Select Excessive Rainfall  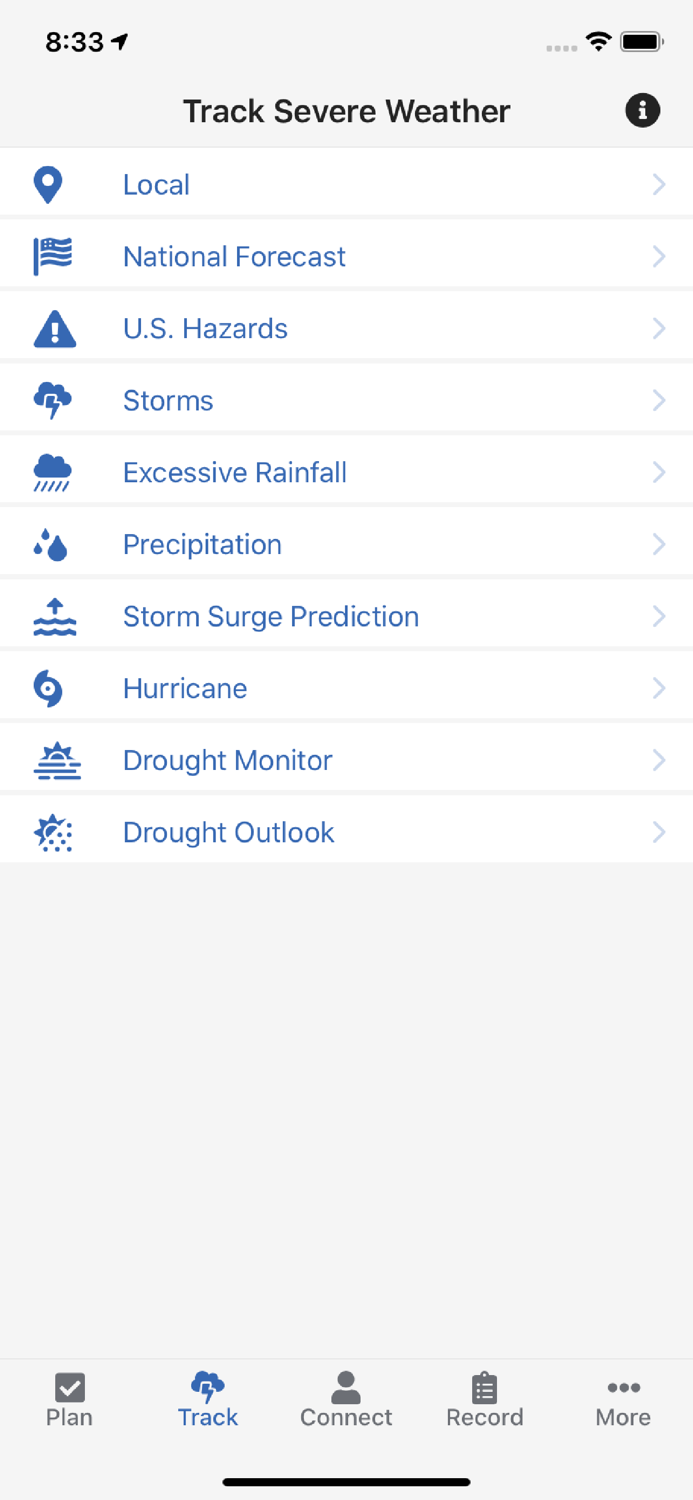(346, 472)
